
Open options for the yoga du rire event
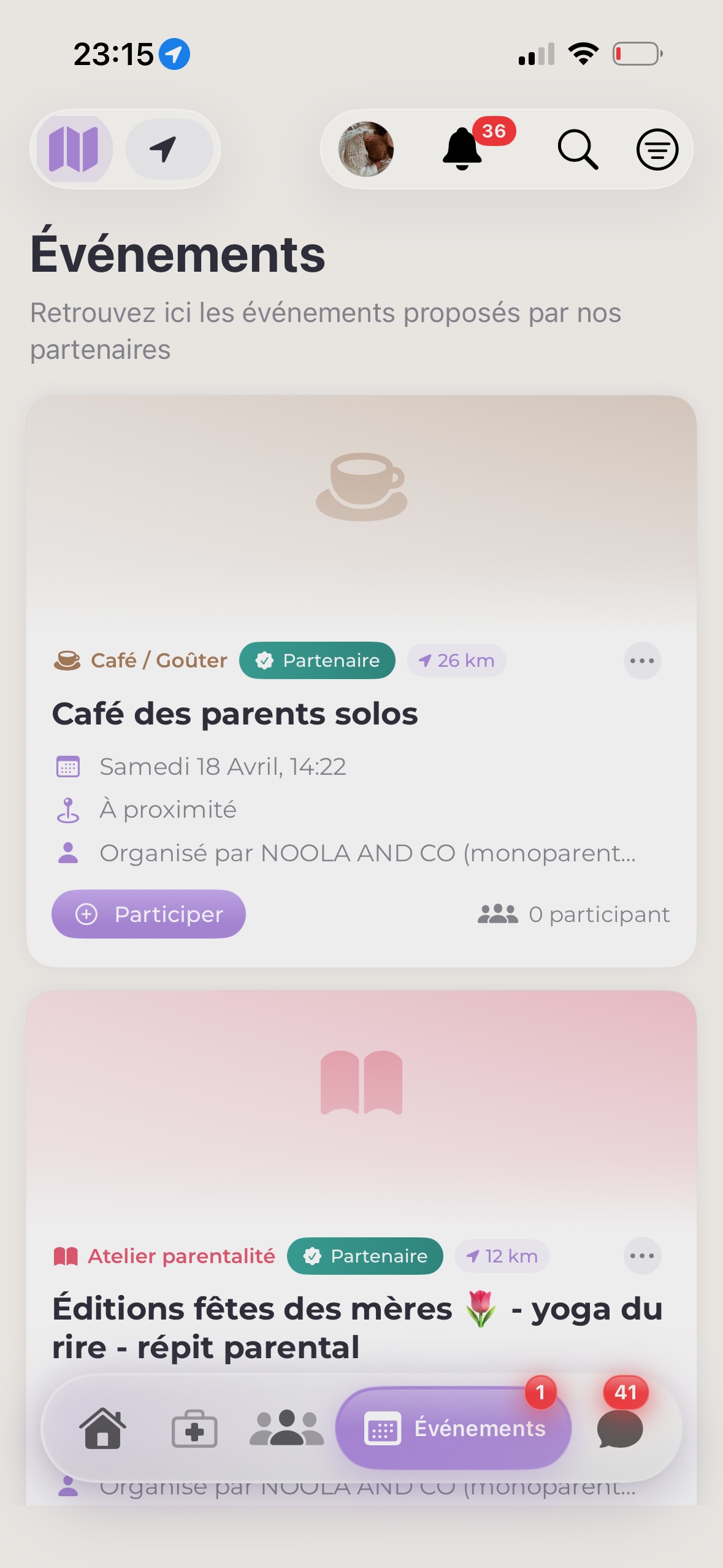(x=642, y=1256)
